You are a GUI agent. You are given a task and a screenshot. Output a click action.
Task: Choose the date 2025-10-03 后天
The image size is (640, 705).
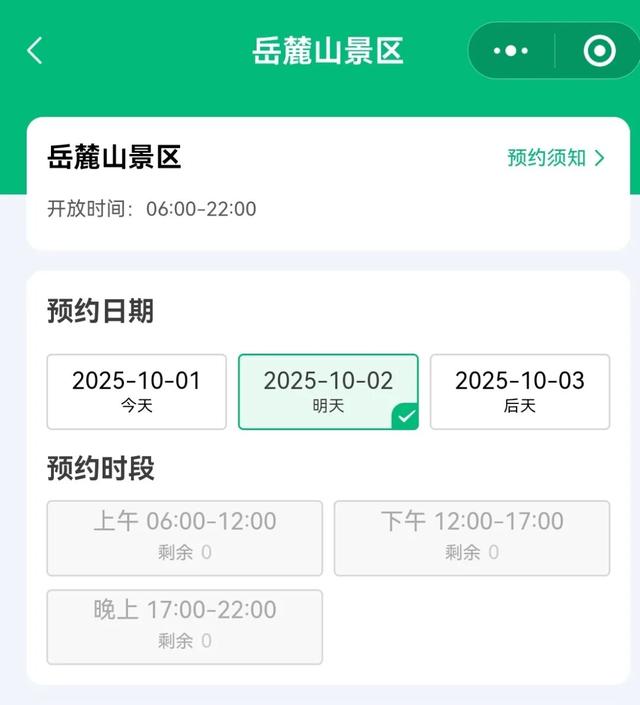[x=520, y=391]
